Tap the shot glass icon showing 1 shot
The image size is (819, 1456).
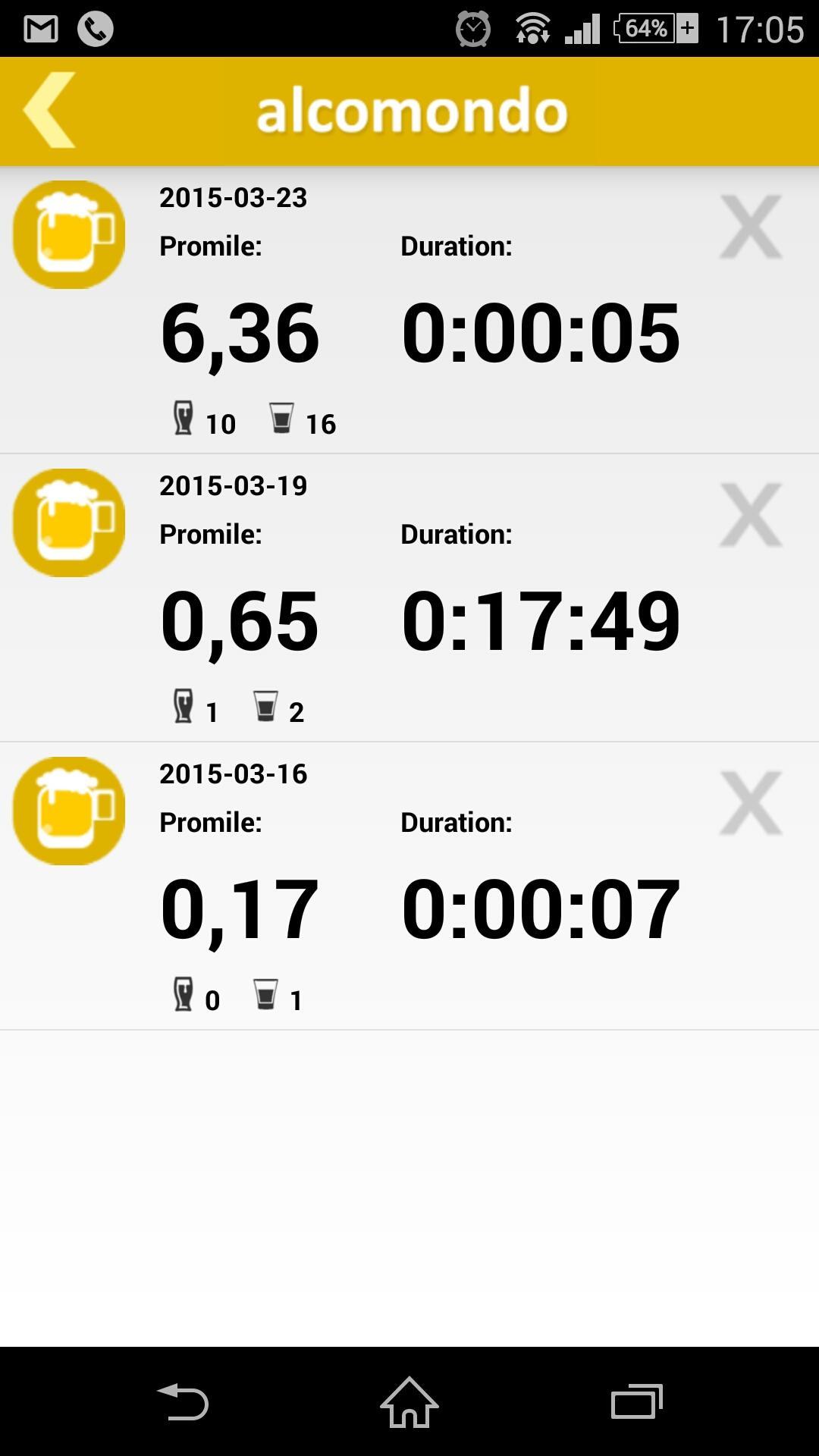267,995
